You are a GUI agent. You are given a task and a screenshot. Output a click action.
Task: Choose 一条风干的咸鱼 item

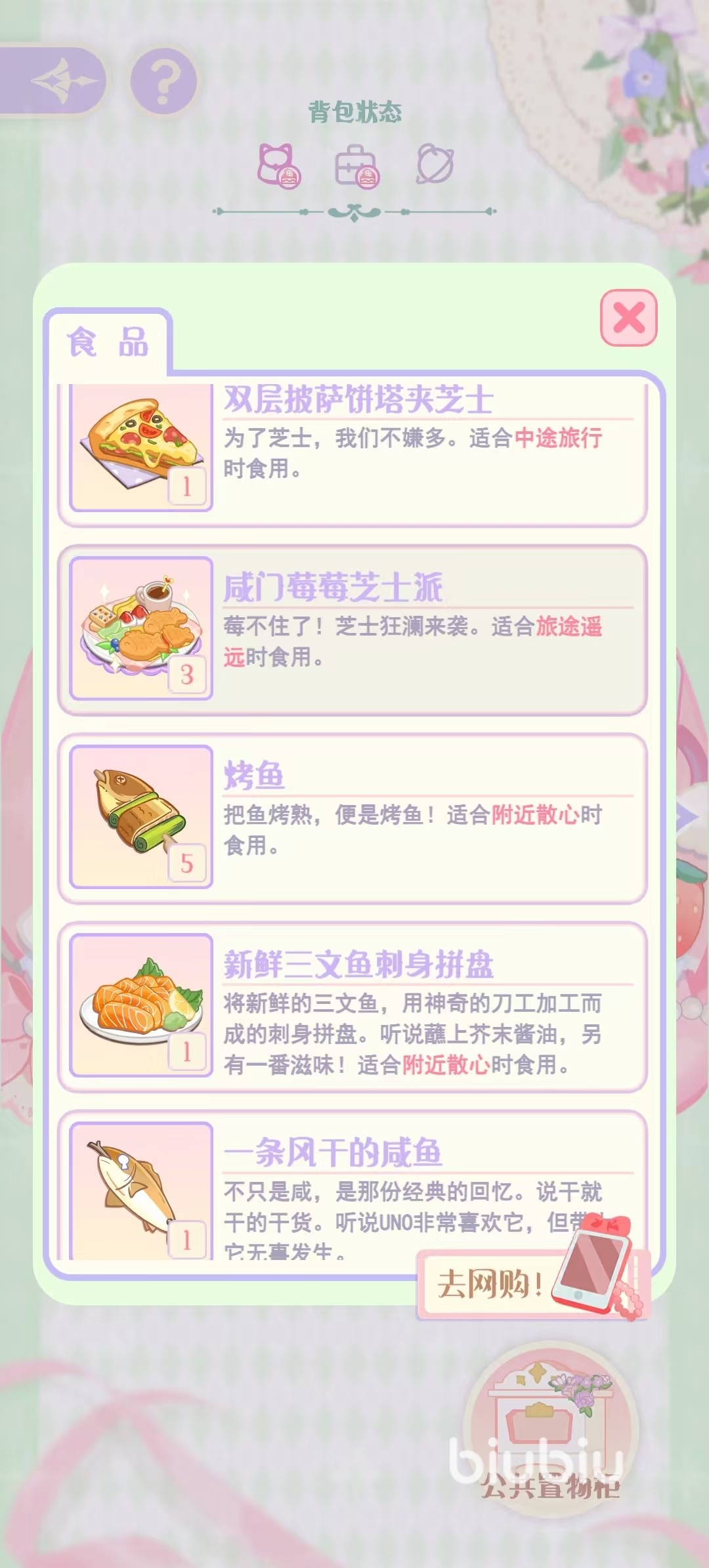tap(353, 1185)
